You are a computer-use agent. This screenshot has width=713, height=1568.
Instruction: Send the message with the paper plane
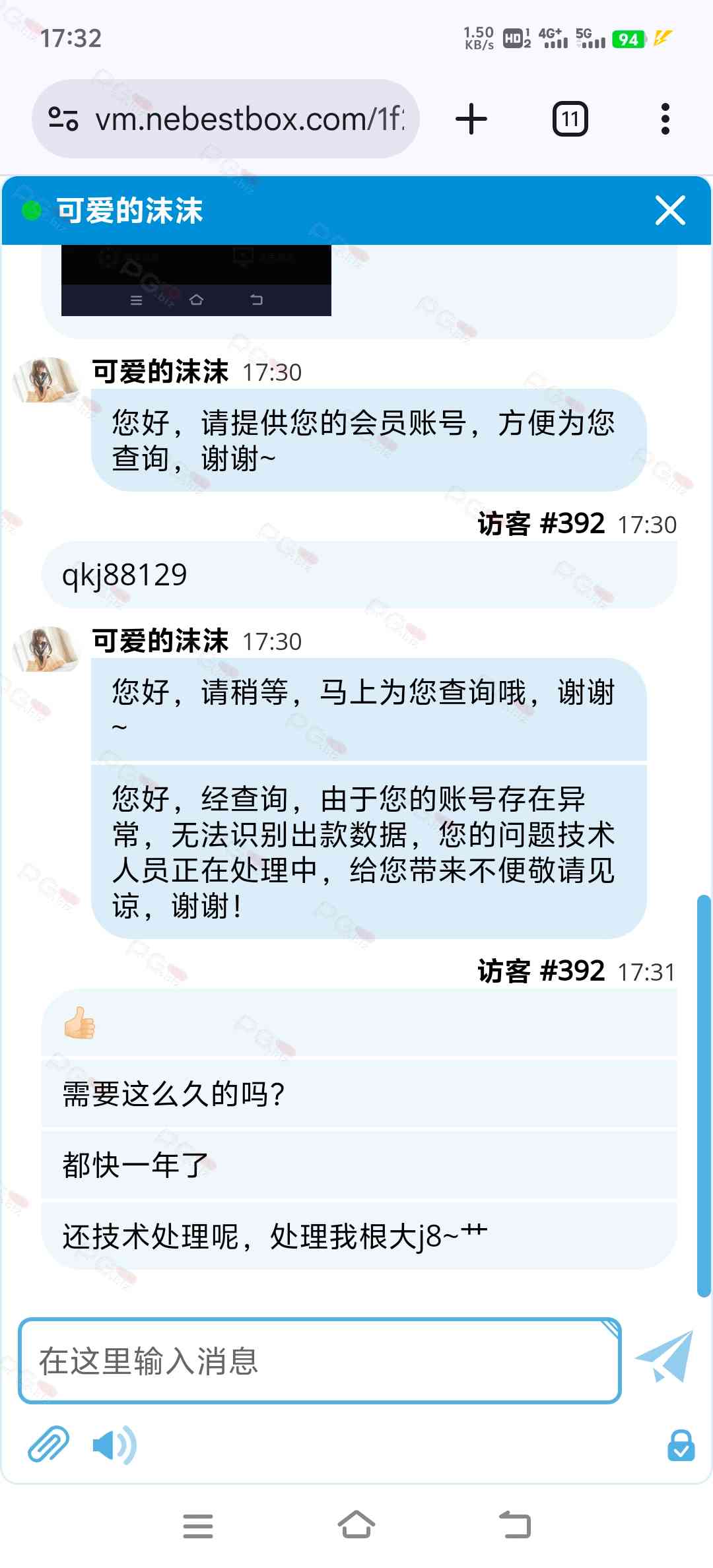[665, 1357]
